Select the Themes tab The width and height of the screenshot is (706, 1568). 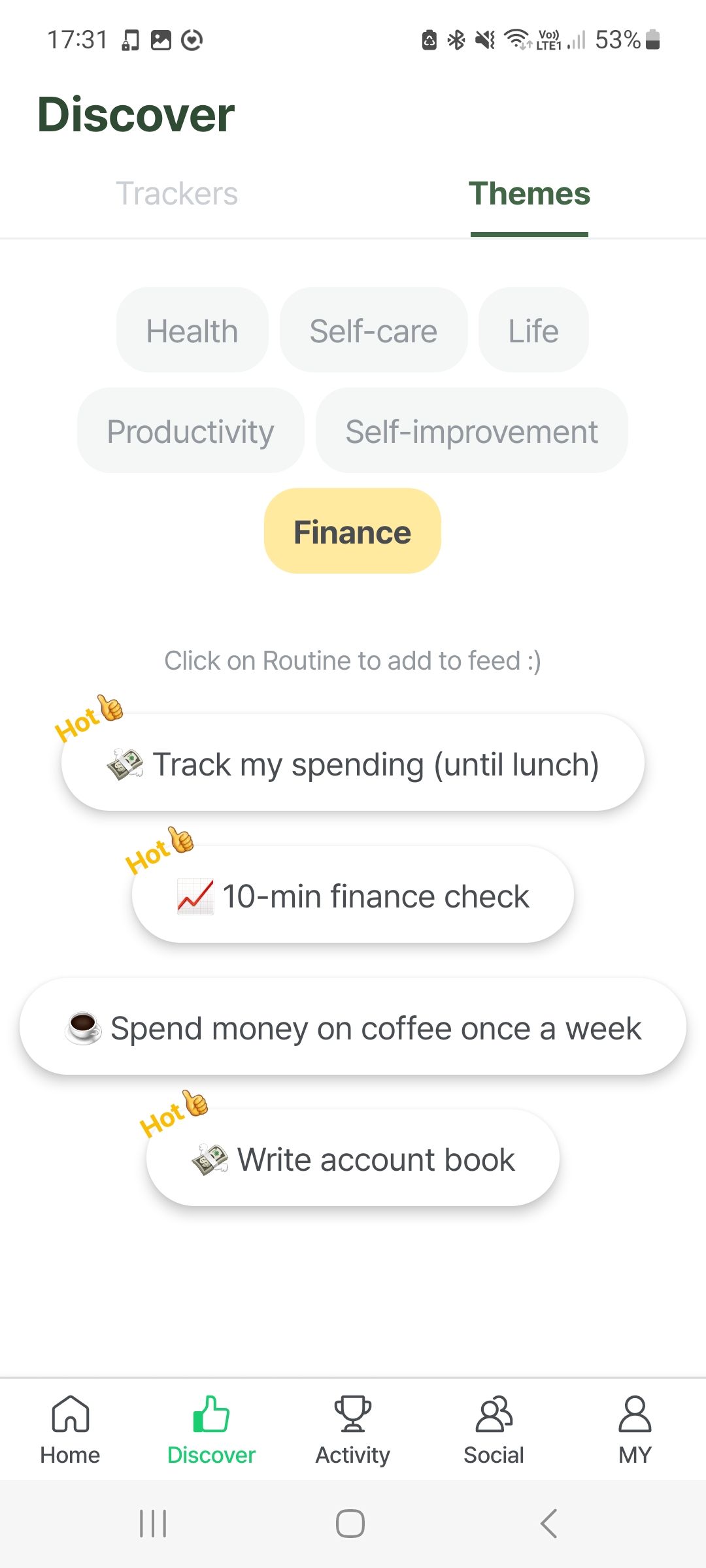pyautogui.click(x=528, y=194)
